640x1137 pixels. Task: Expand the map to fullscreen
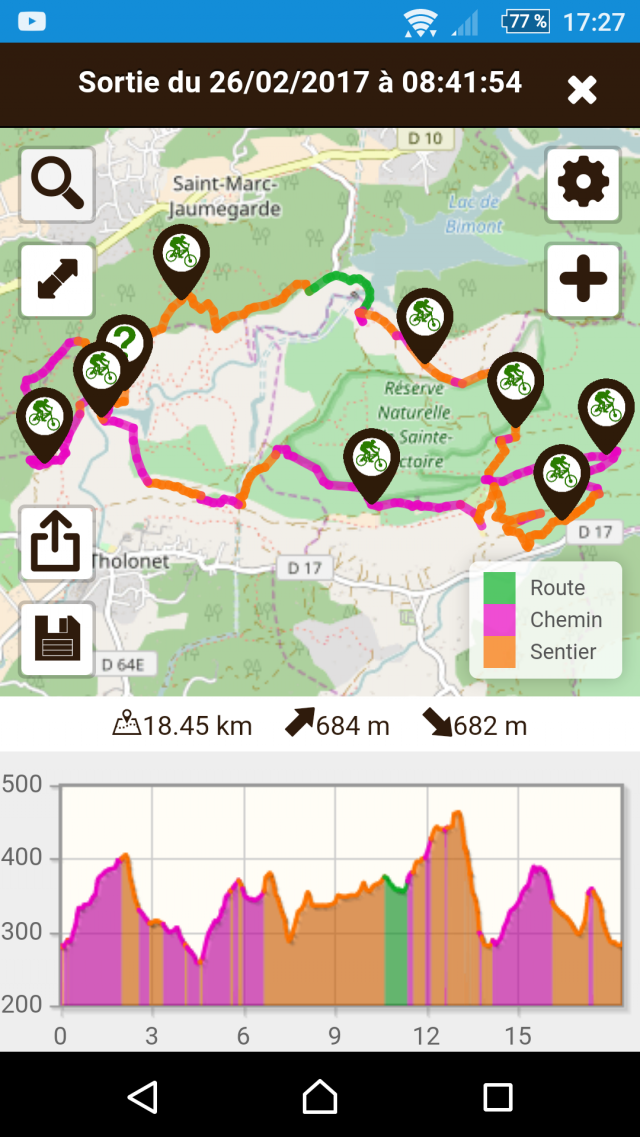(x=57, y=281)
